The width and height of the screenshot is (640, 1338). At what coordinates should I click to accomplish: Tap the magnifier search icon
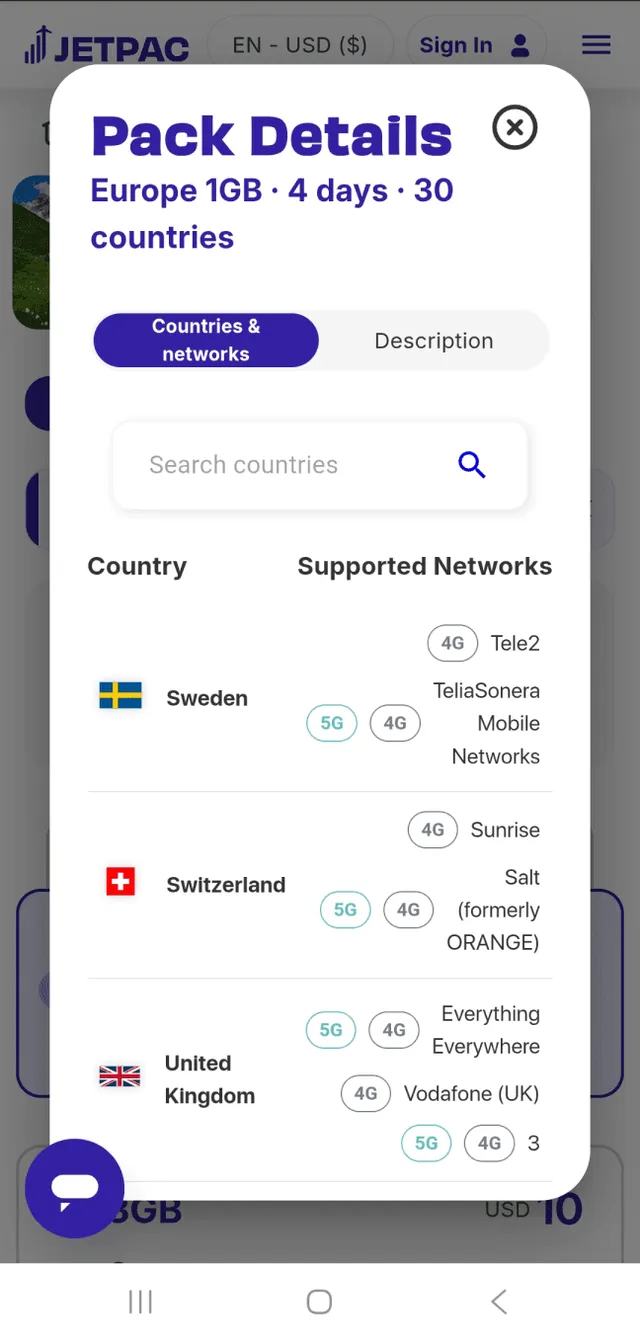472,465
